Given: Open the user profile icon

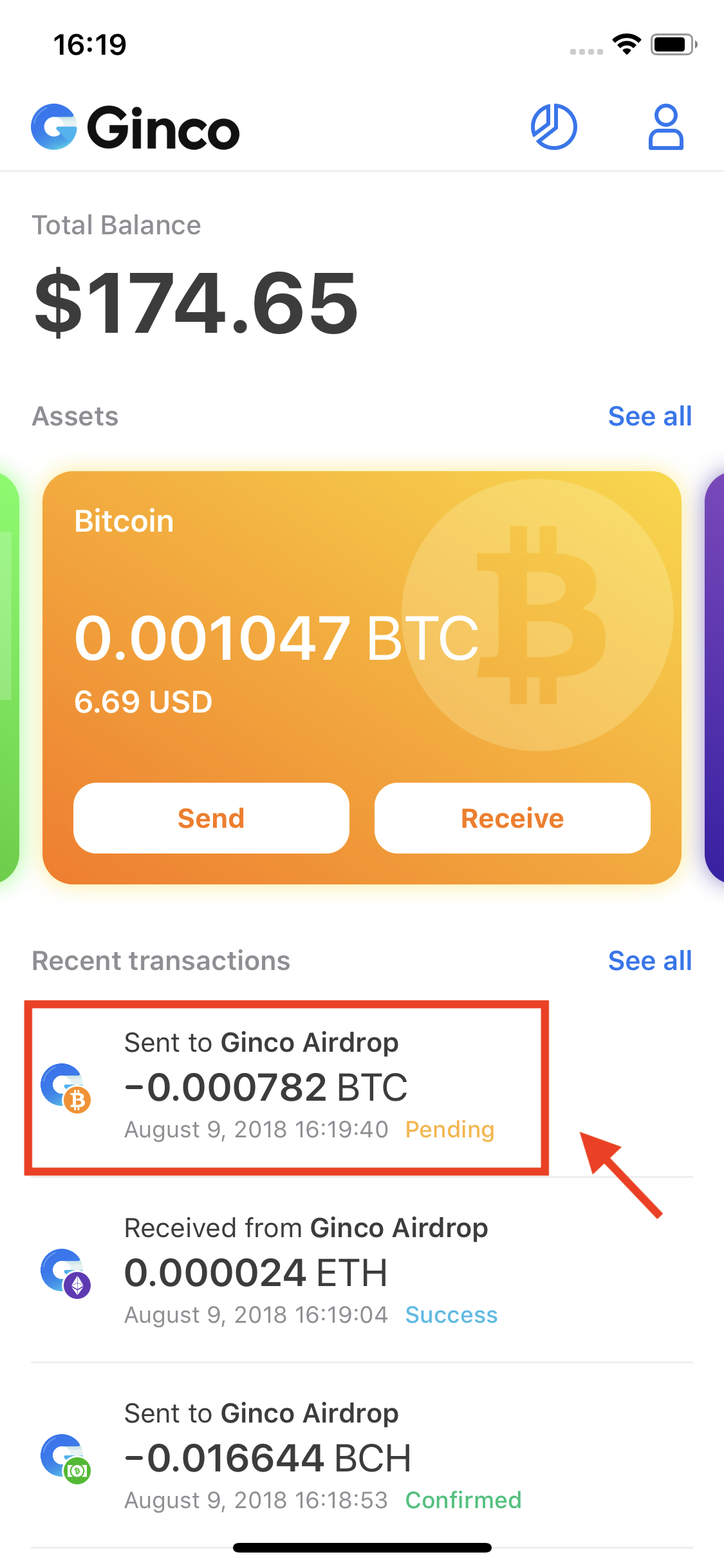Looking at the screenshot, I should [x=665, y=127].
